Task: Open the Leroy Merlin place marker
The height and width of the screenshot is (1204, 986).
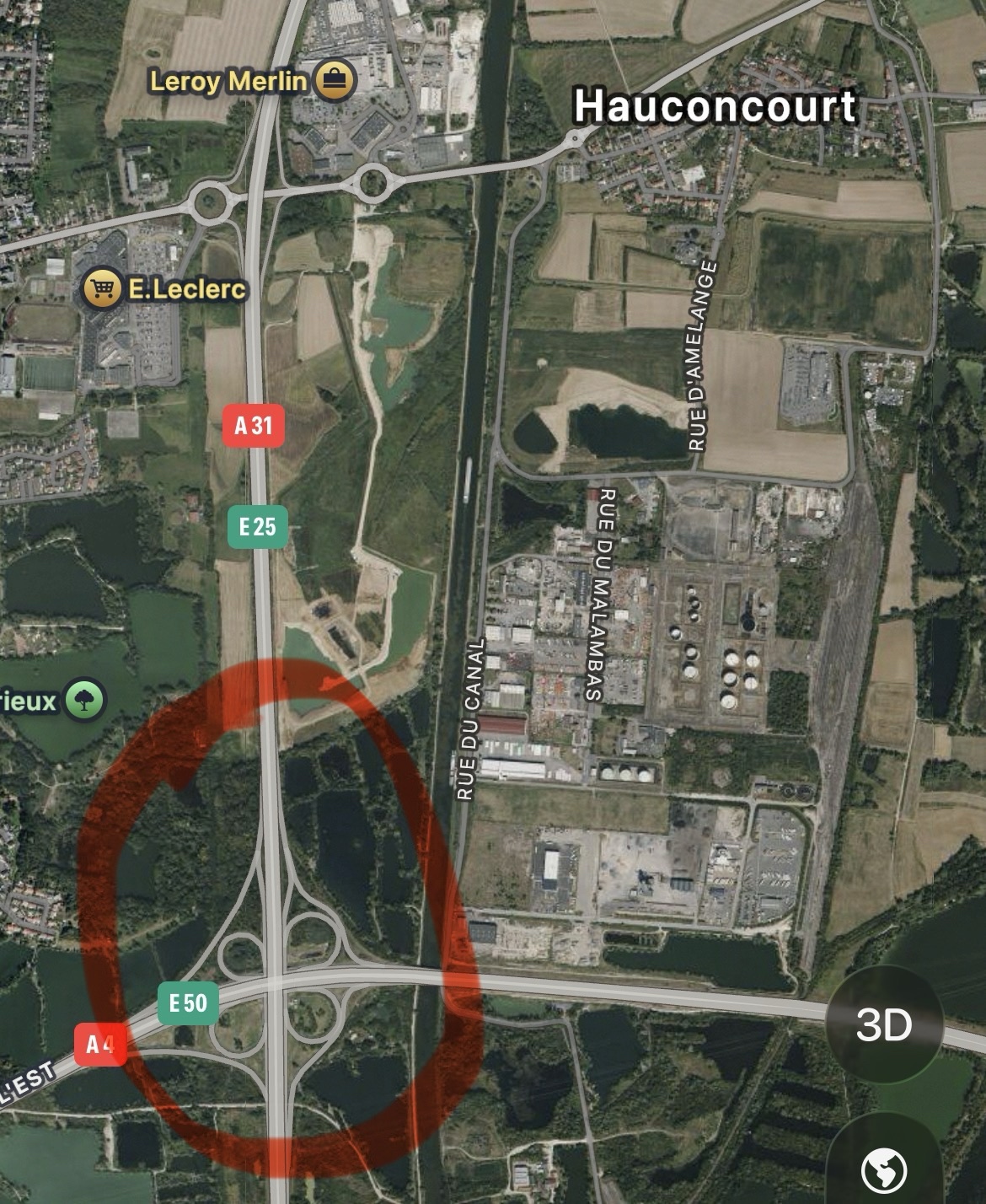Action: 335,81
